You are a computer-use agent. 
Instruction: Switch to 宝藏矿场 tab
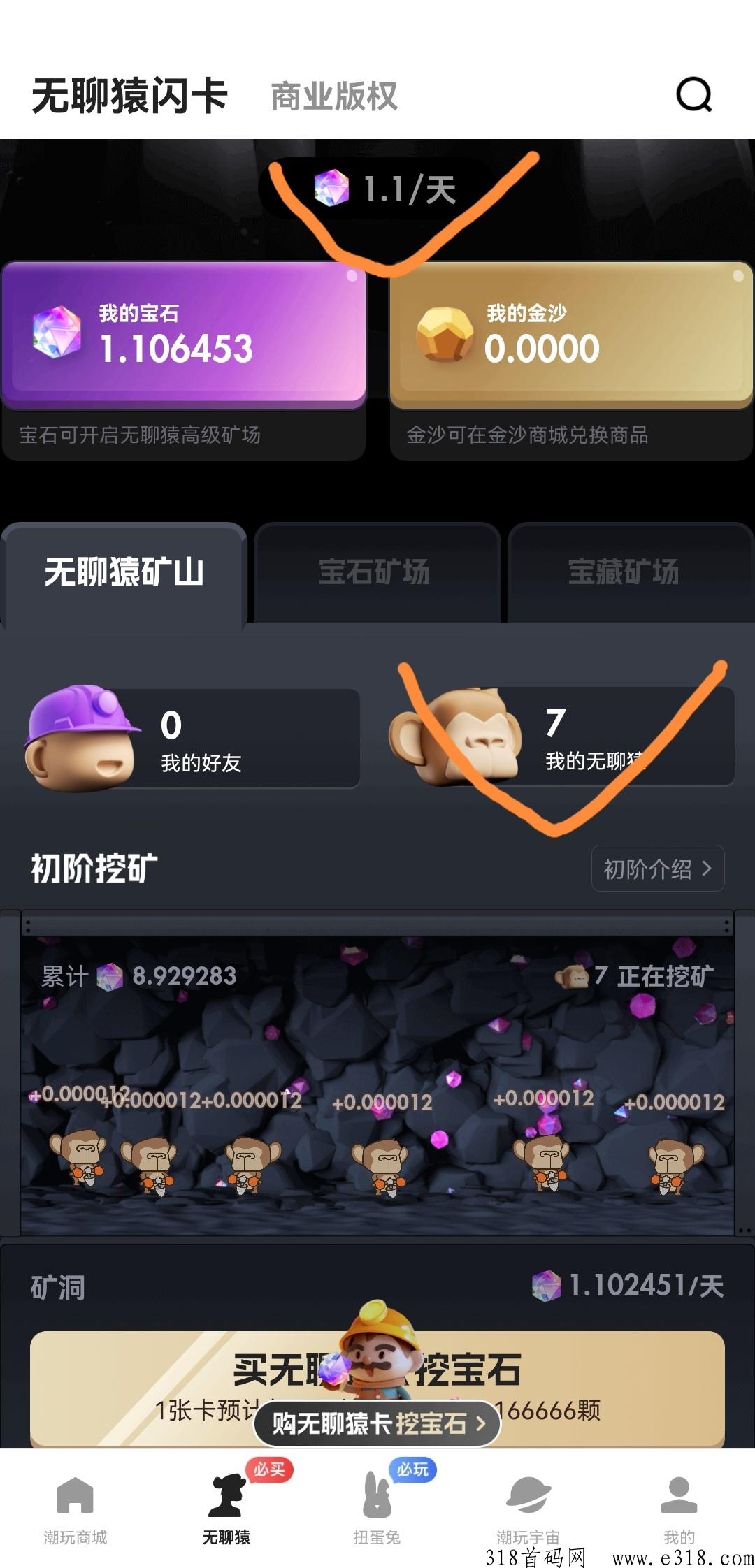point(624,572)
